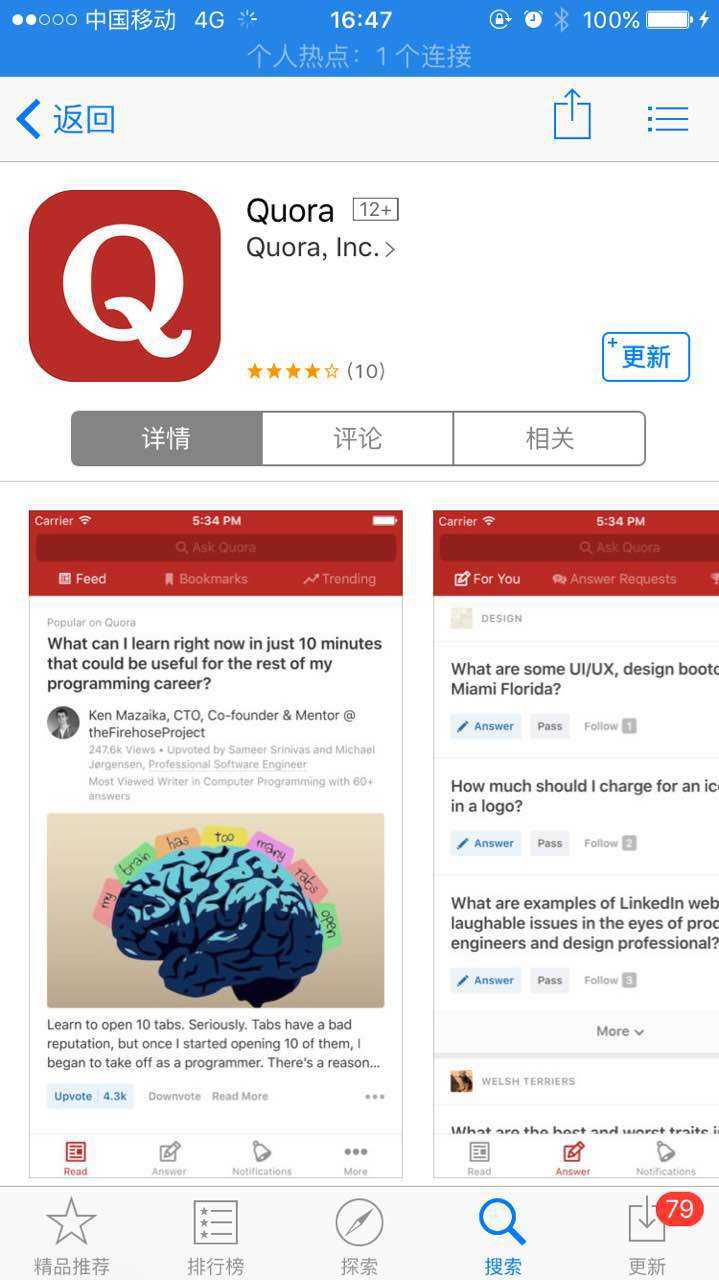The height and width of the screenshot is (1280, 719).
Task: Open the list menu icon
Action: 667,119
